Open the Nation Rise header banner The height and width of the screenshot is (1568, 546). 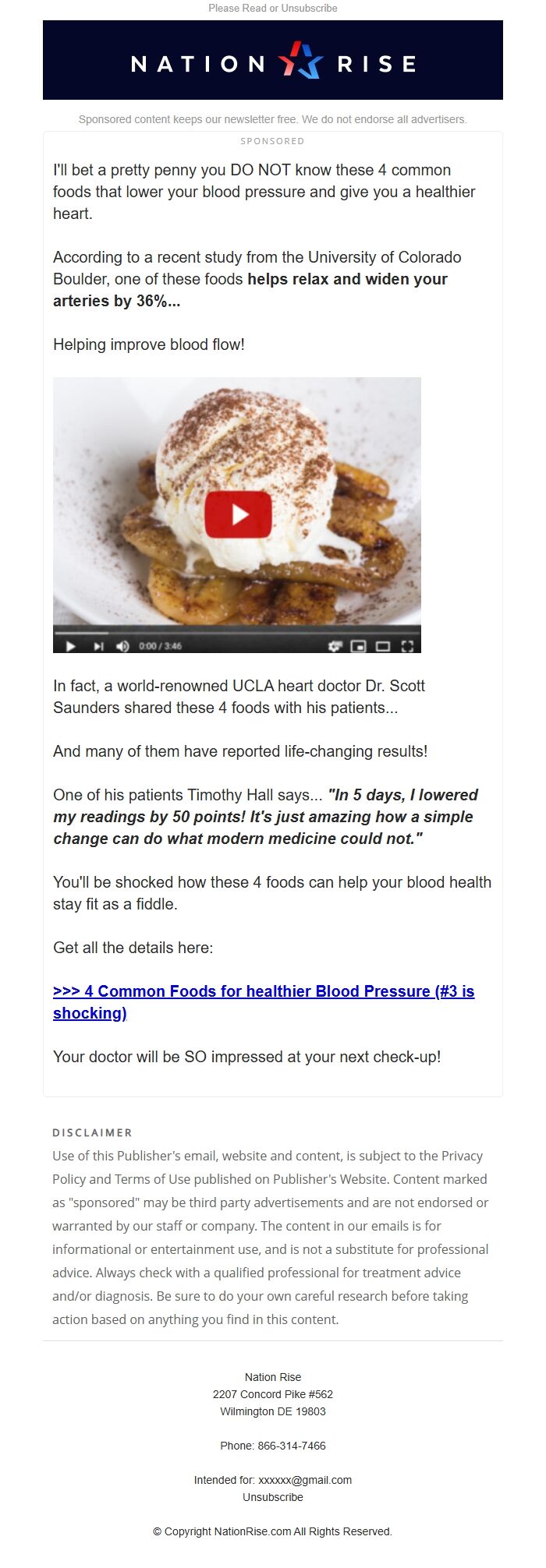click(272, 61)
